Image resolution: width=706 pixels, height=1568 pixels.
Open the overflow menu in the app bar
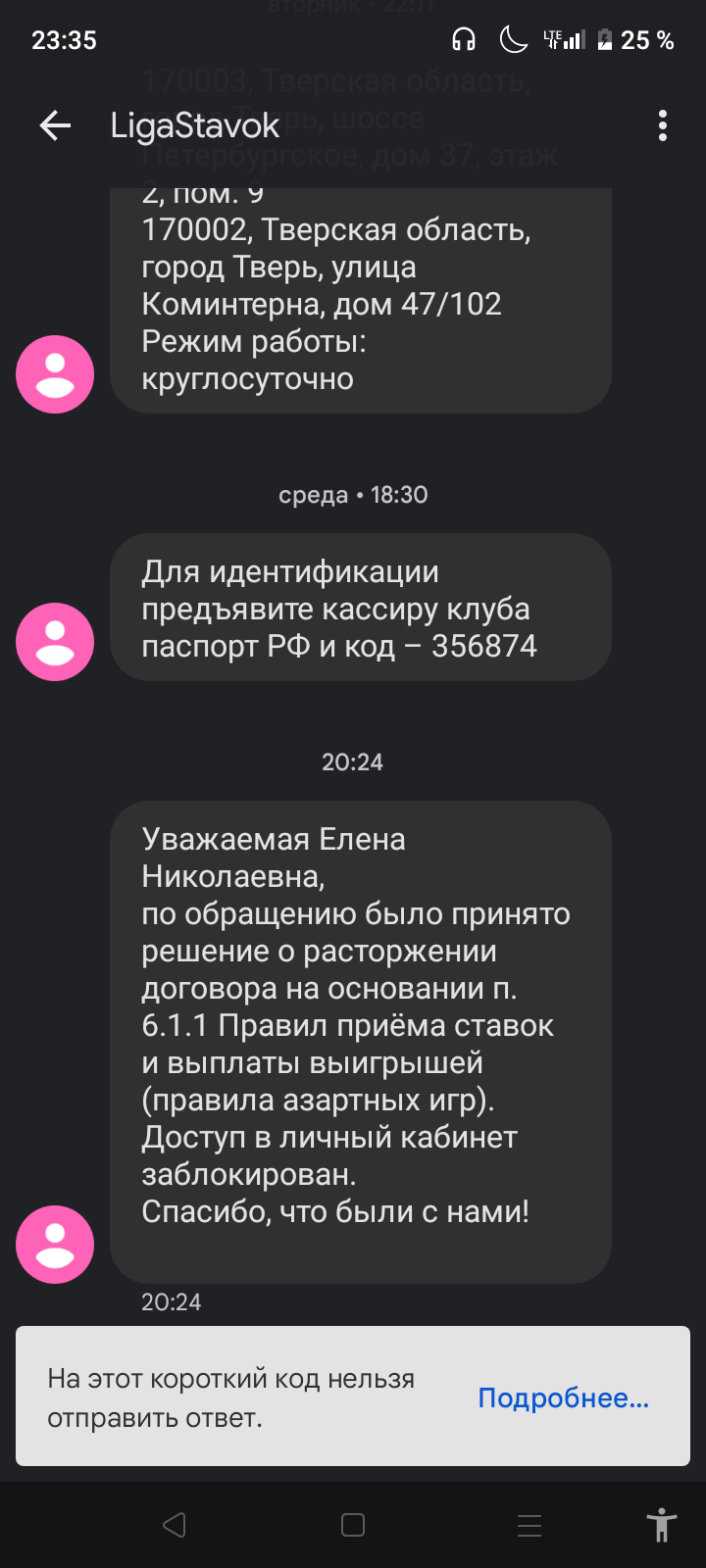(663, 125)
